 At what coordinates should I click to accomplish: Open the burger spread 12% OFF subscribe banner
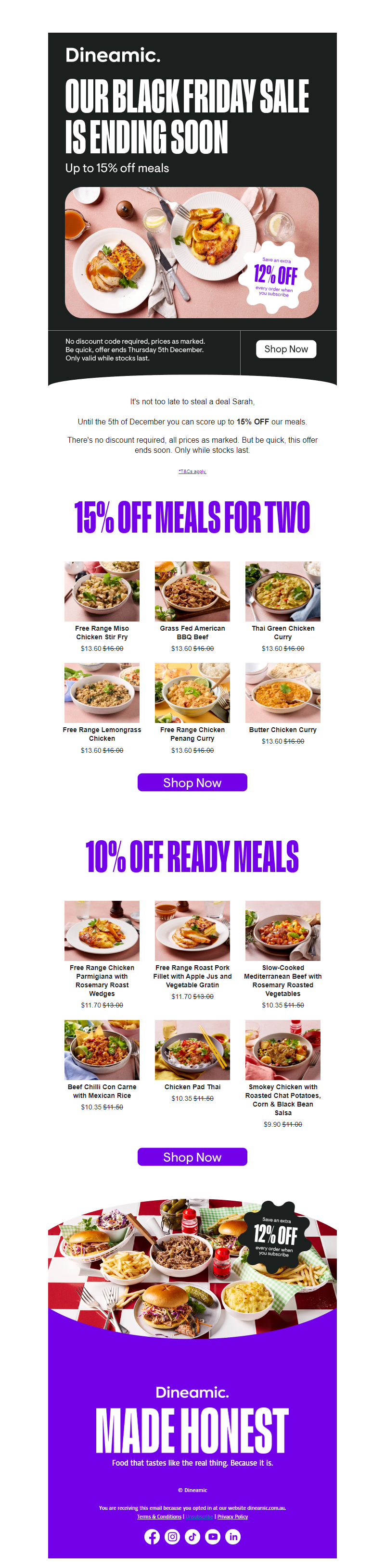point(192,1266)
